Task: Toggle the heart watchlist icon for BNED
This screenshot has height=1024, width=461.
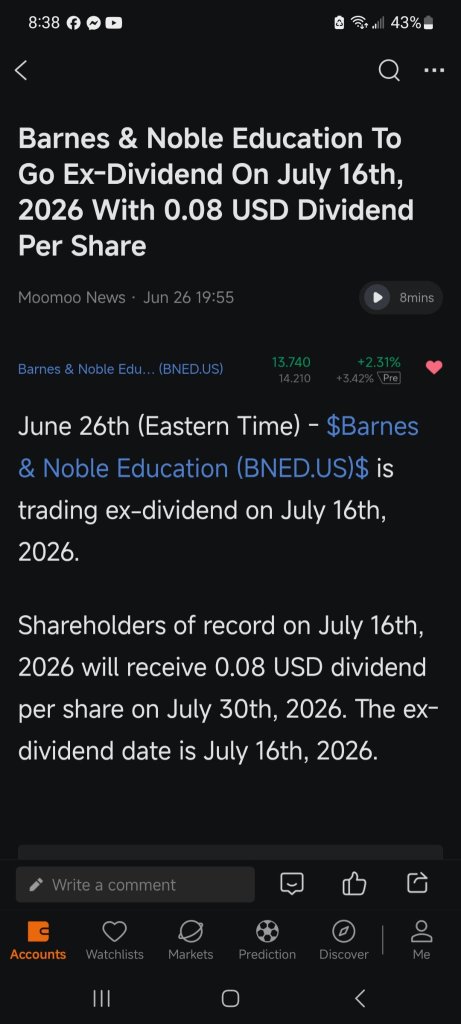Action: (x=434, y=368)
